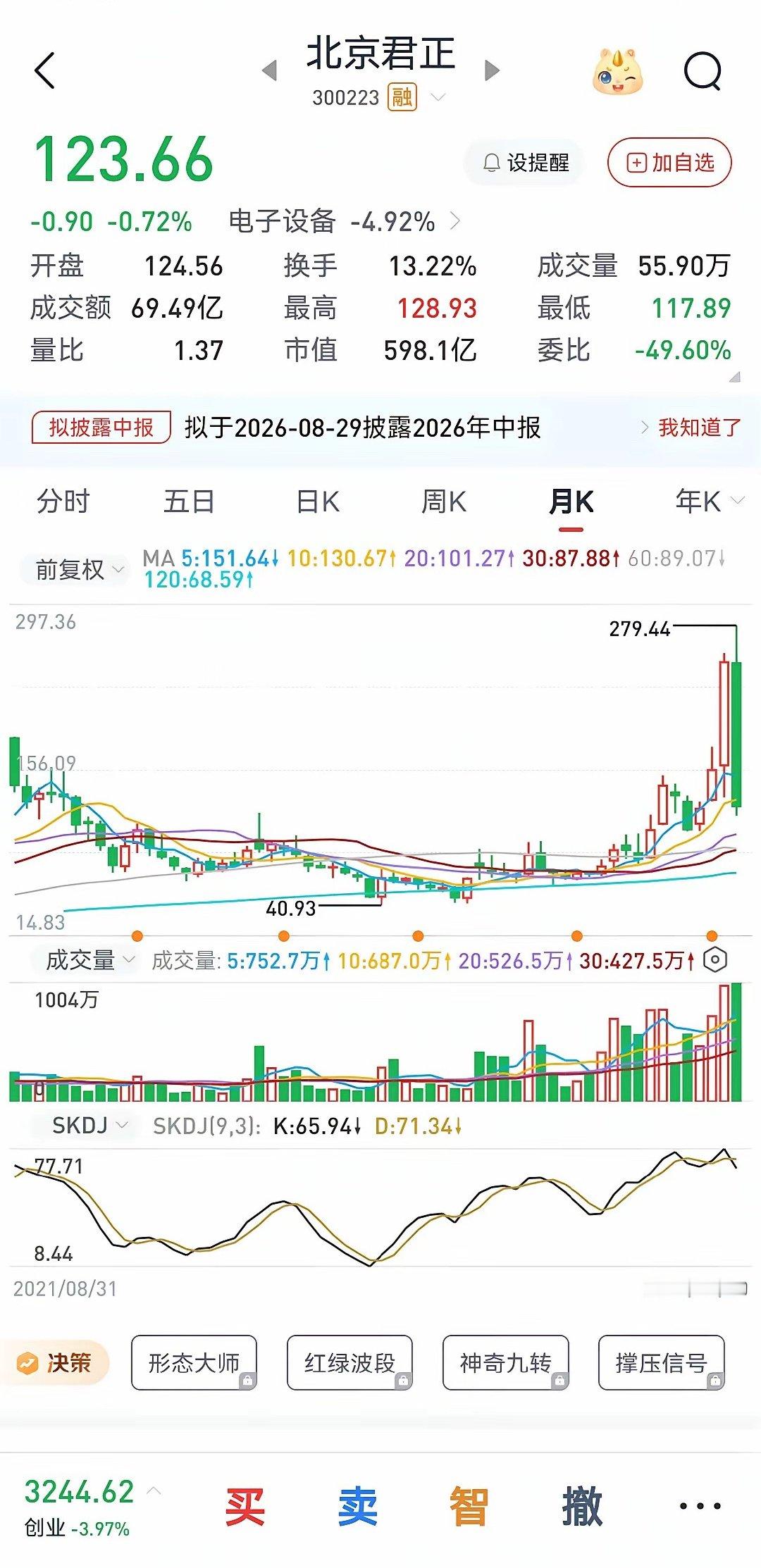Image resolution: width=761 pixels, height=1568 pixels.
Task: Tap the mascot assistant icon
Action: pyautogui.click(x=618, y=71)
